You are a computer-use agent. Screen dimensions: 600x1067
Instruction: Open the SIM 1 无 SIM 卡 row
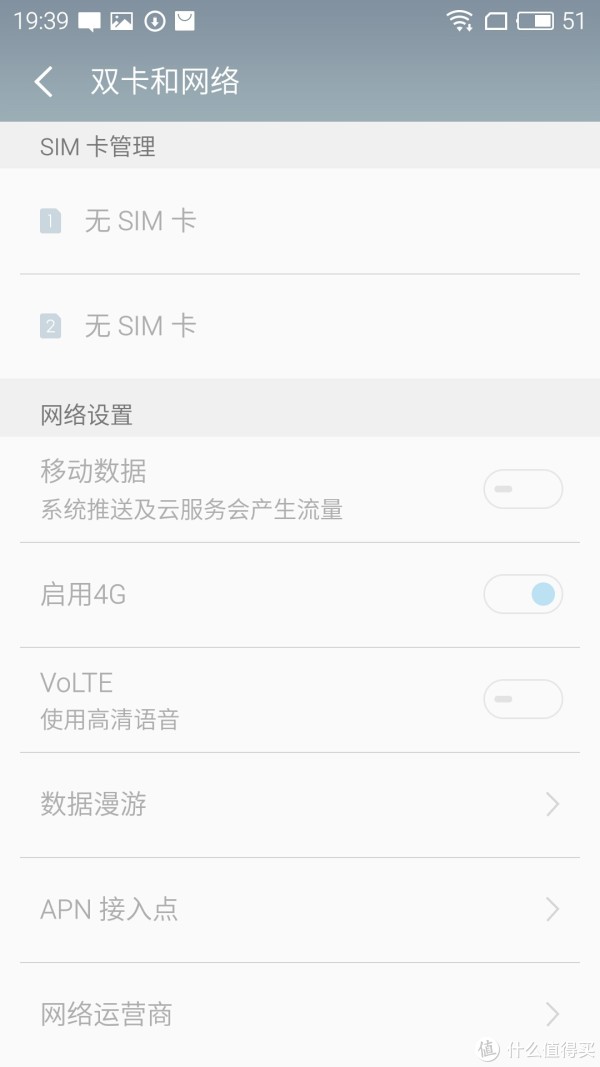click(x=300, y=221)
